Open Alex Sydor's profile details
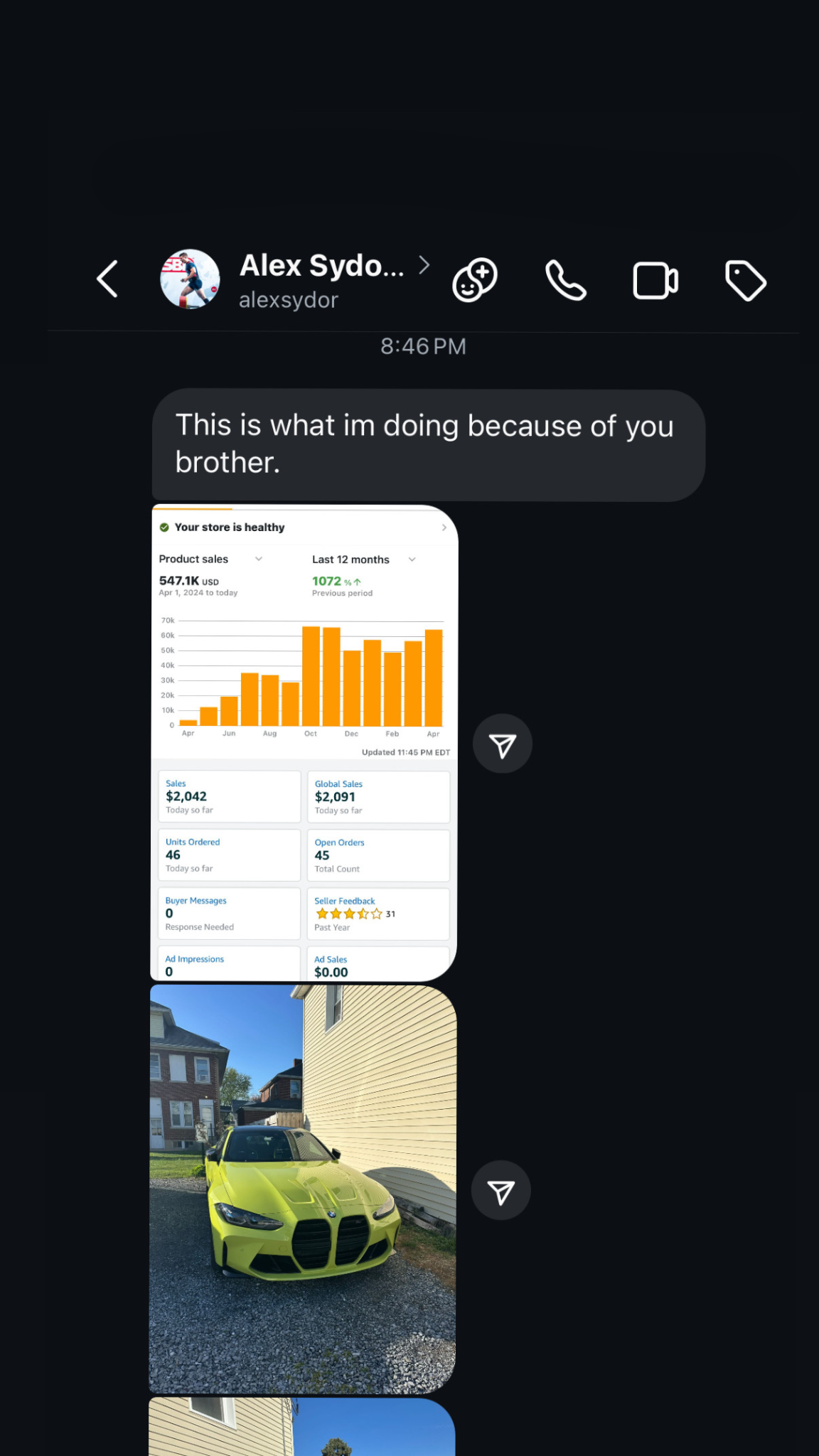 322,280
